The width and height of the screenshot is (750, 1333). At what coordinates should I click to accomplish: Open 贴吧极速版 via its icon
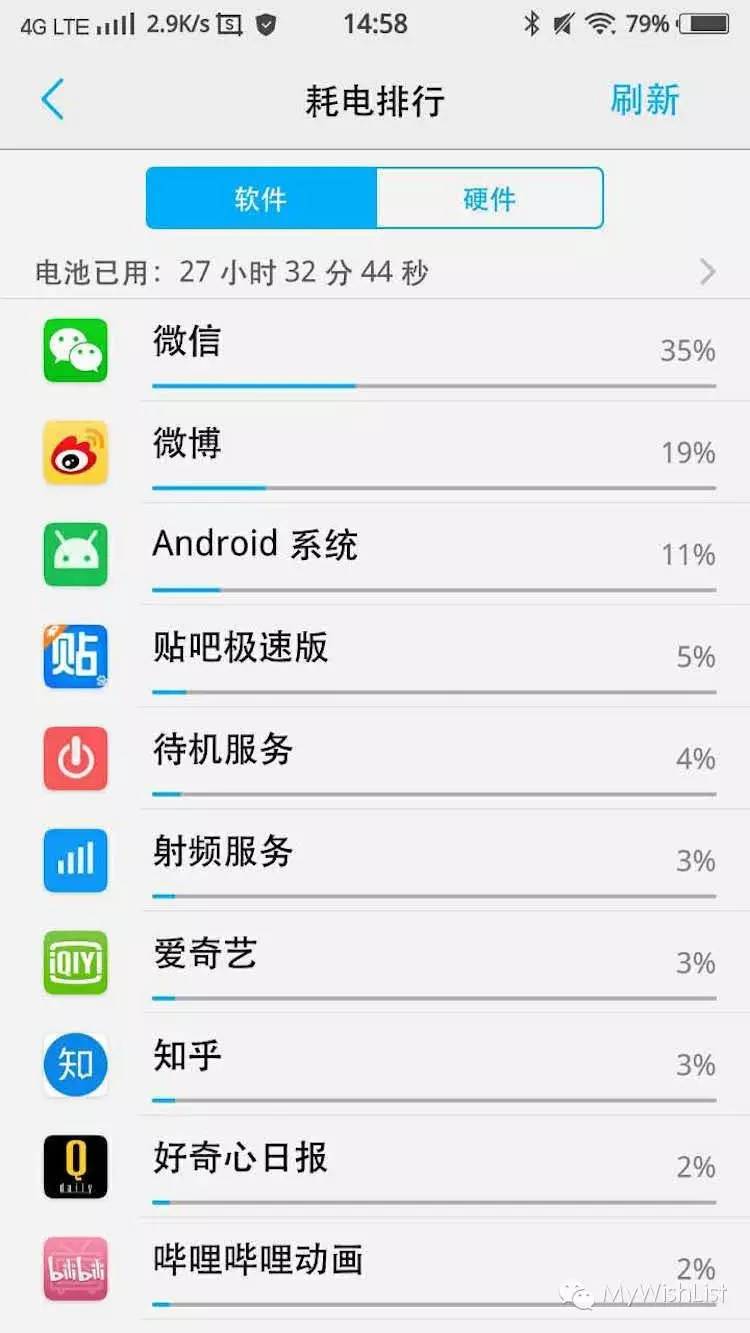[75, 657]
